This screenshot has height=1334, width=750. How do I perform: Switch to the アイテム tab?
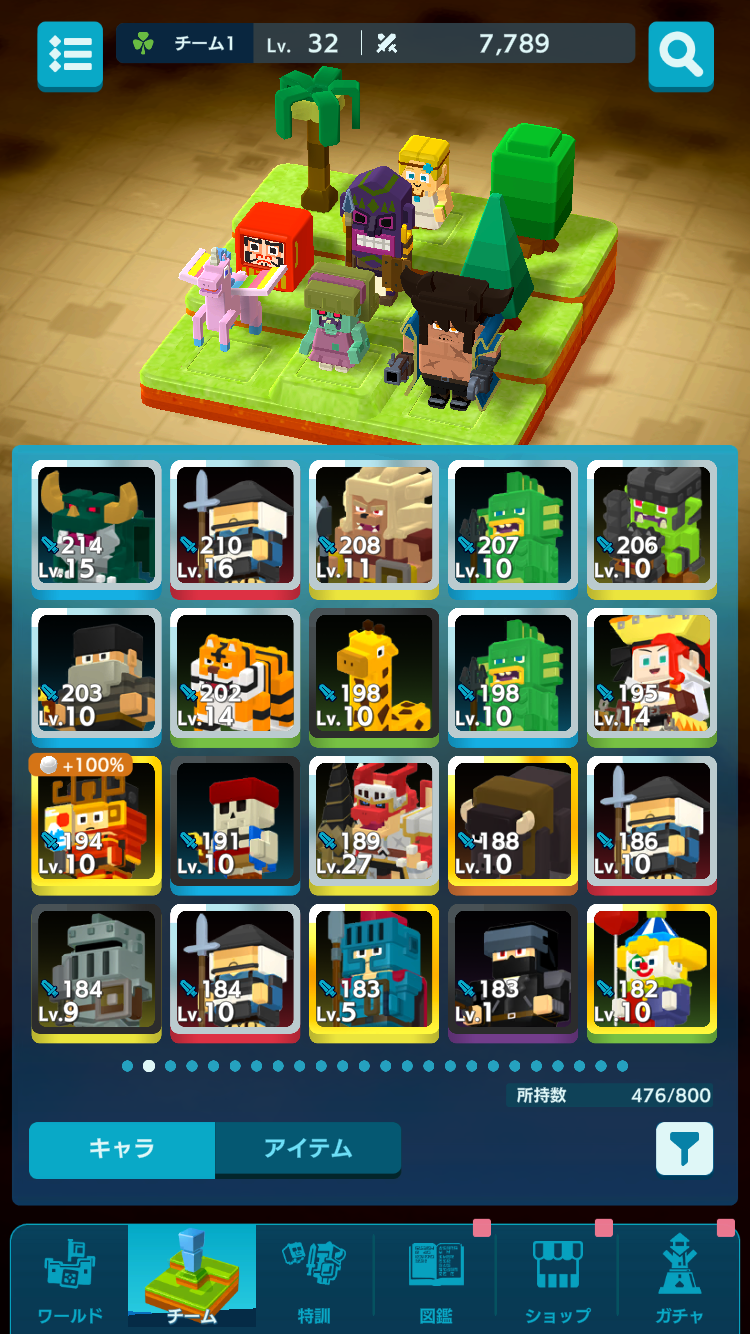click(x=308, y=1149)
